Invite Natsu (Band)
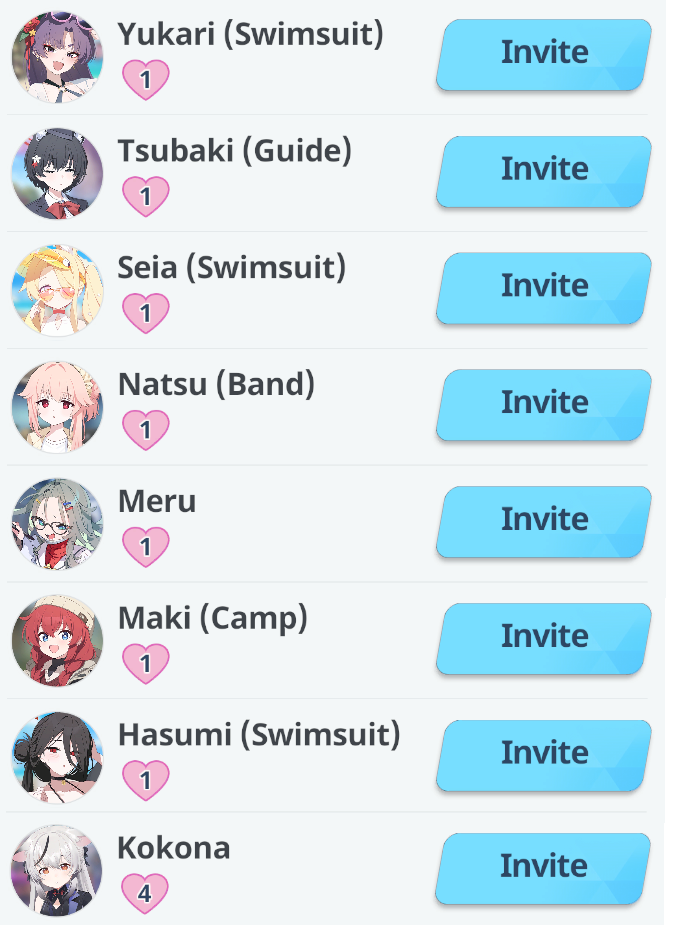The width and height of the screenshot is (676, 925). (x=544, y=403)
